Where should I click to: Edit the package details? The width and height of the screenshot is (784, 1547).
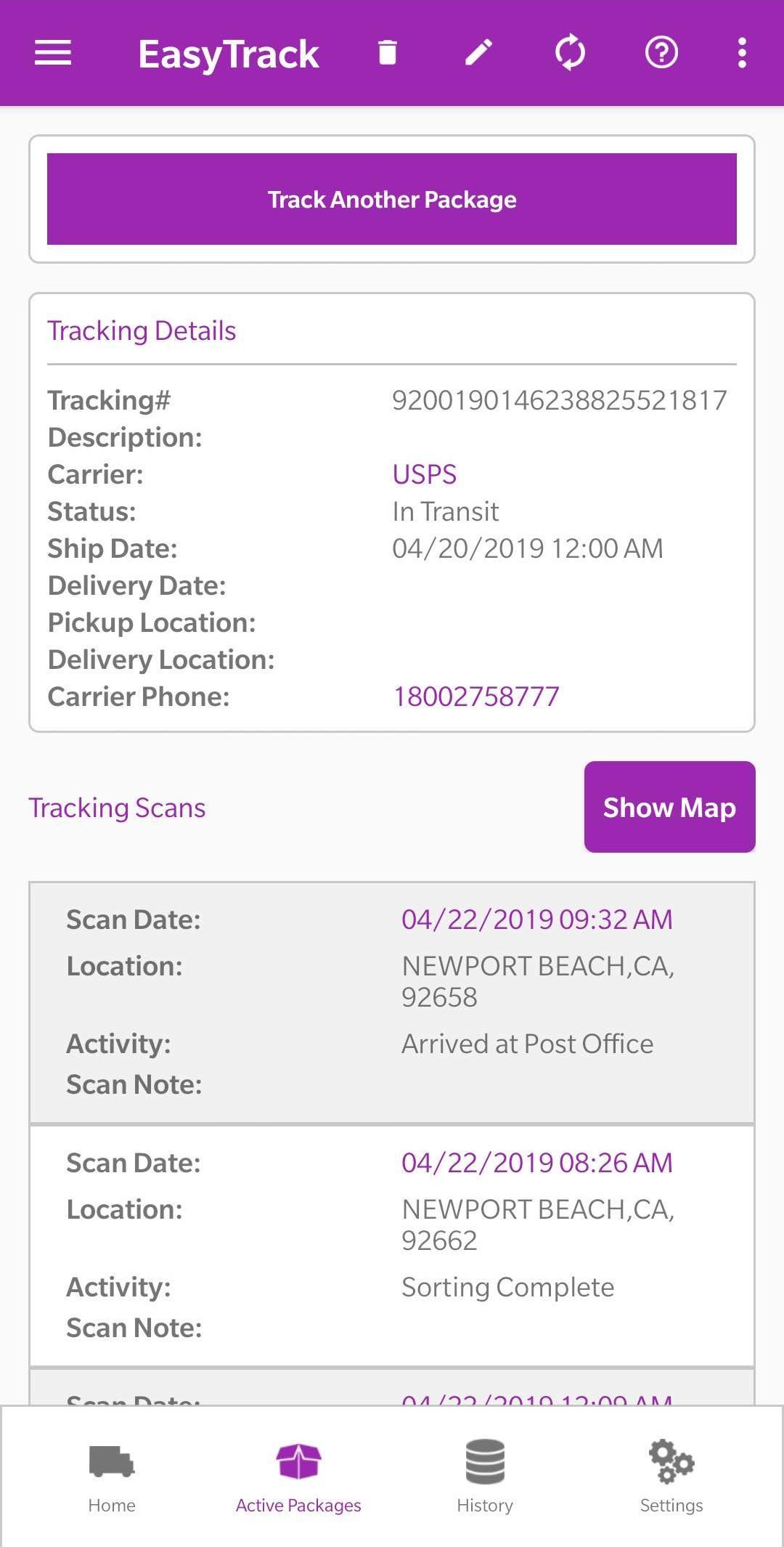click(478, 53)
